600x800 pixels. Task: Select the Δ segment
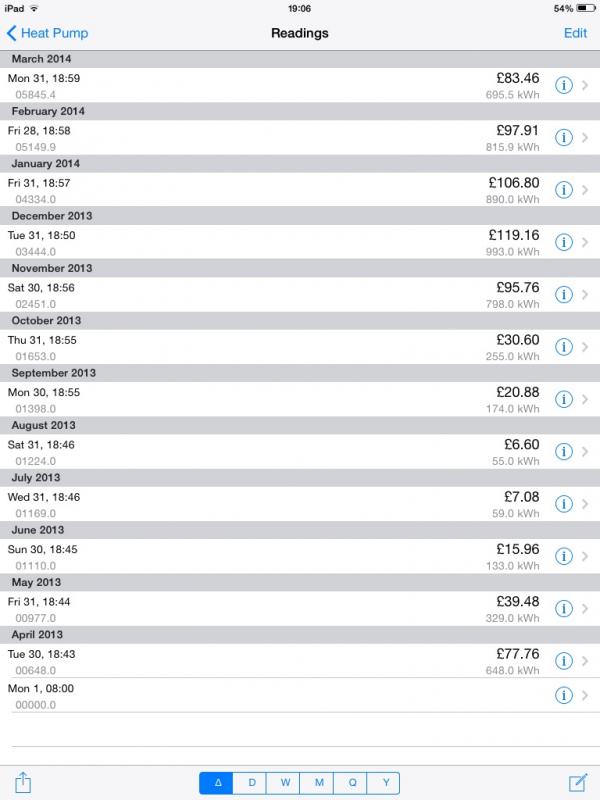[x=216, y=782]
